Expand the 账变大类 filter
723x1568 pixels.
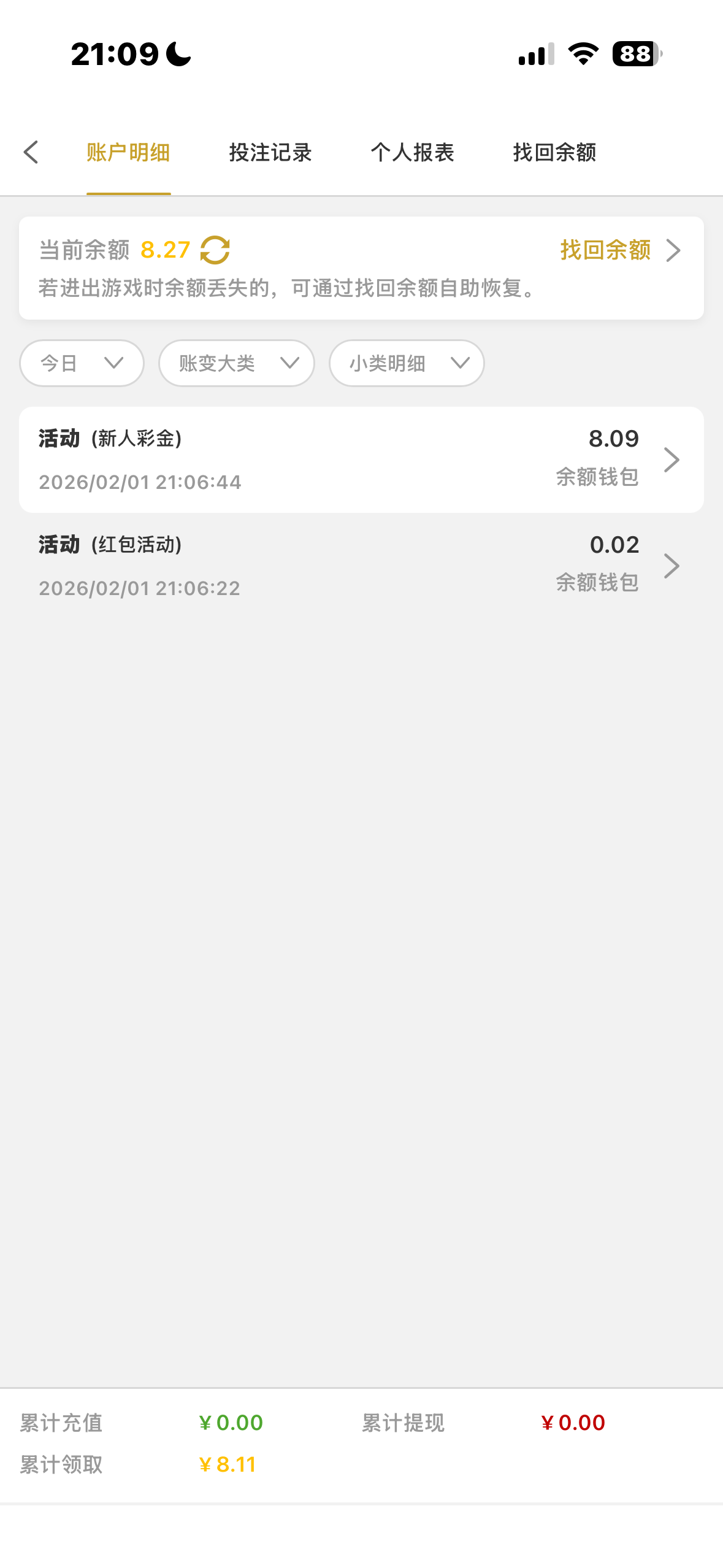(237, 363)
